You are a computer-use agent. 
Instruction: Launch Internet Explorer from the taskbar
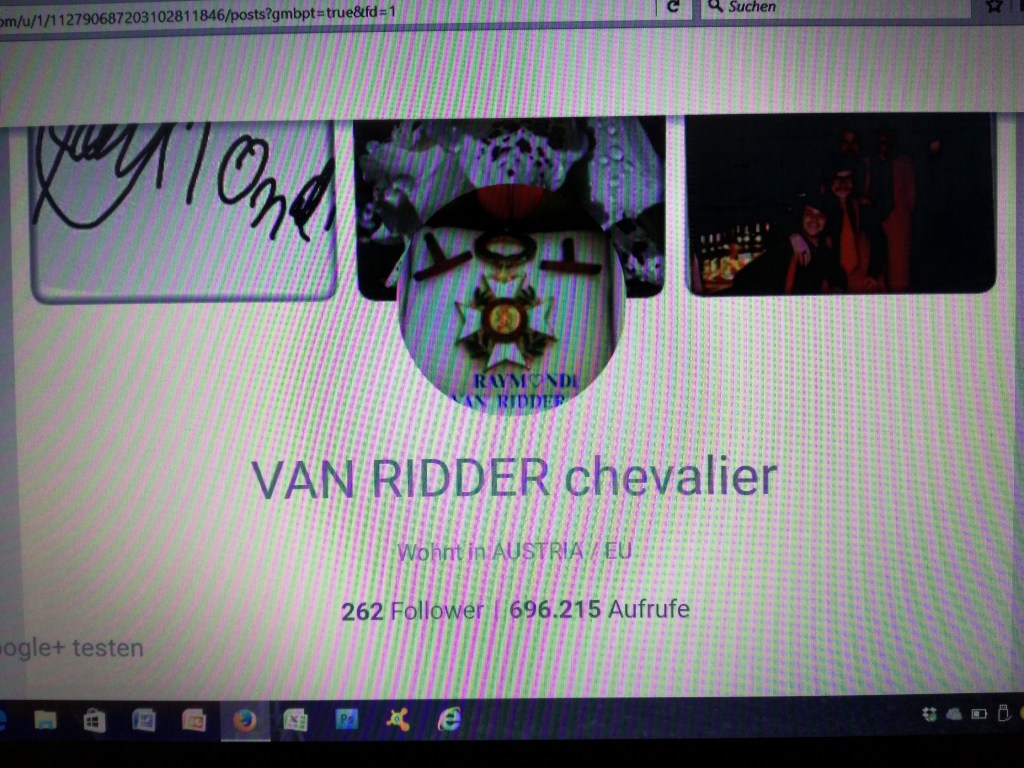coord(450,720)
